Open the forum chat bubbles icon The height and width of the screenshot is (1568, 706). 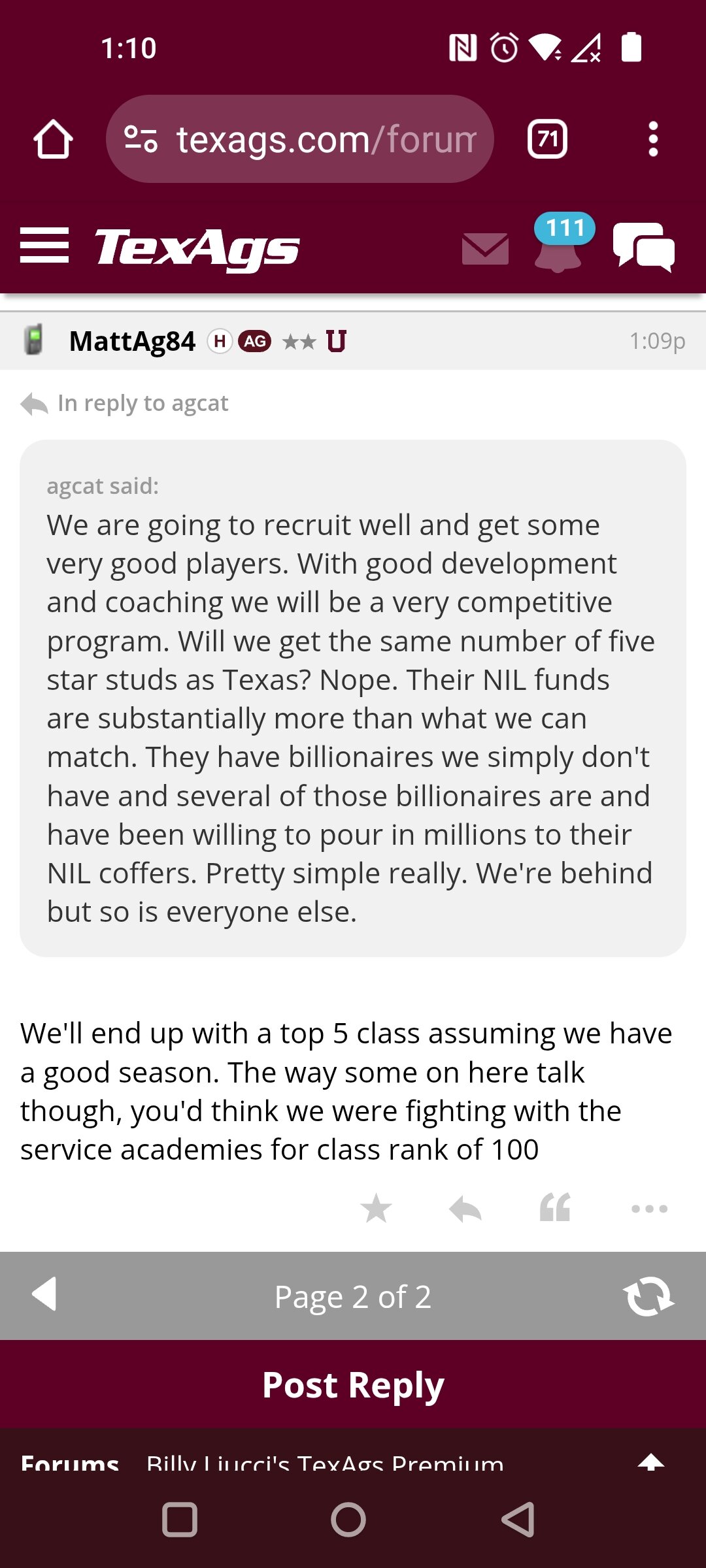click(x=644, y=246)
